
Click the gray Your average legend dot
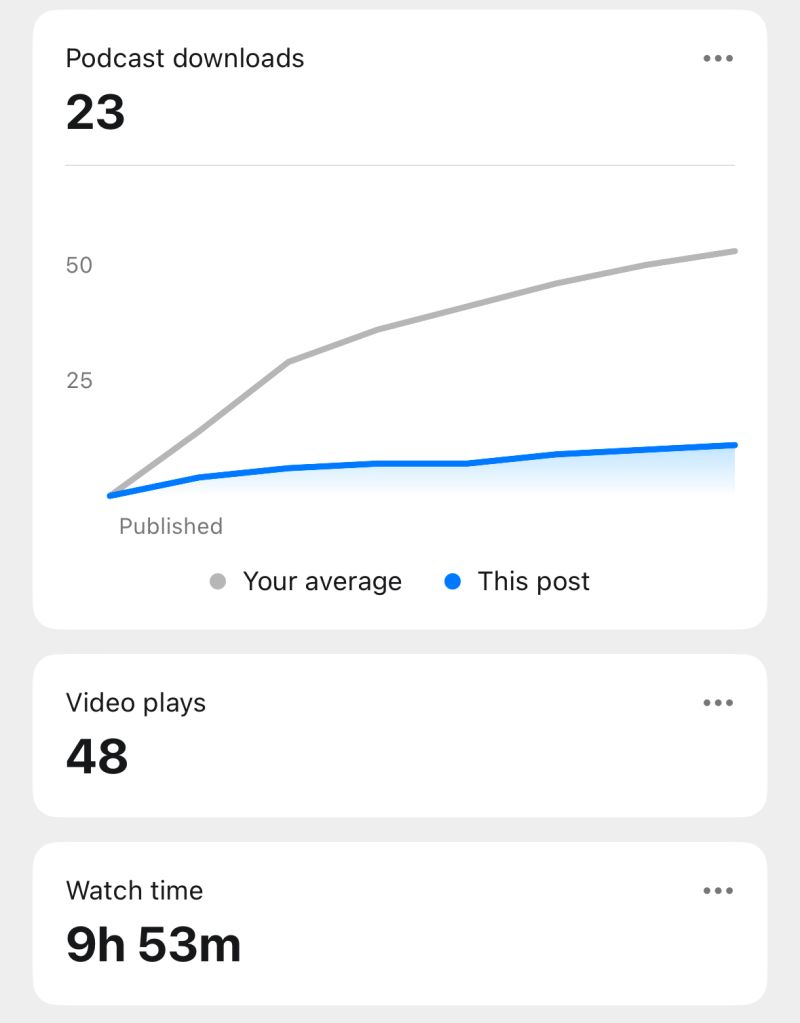[218, 581]
